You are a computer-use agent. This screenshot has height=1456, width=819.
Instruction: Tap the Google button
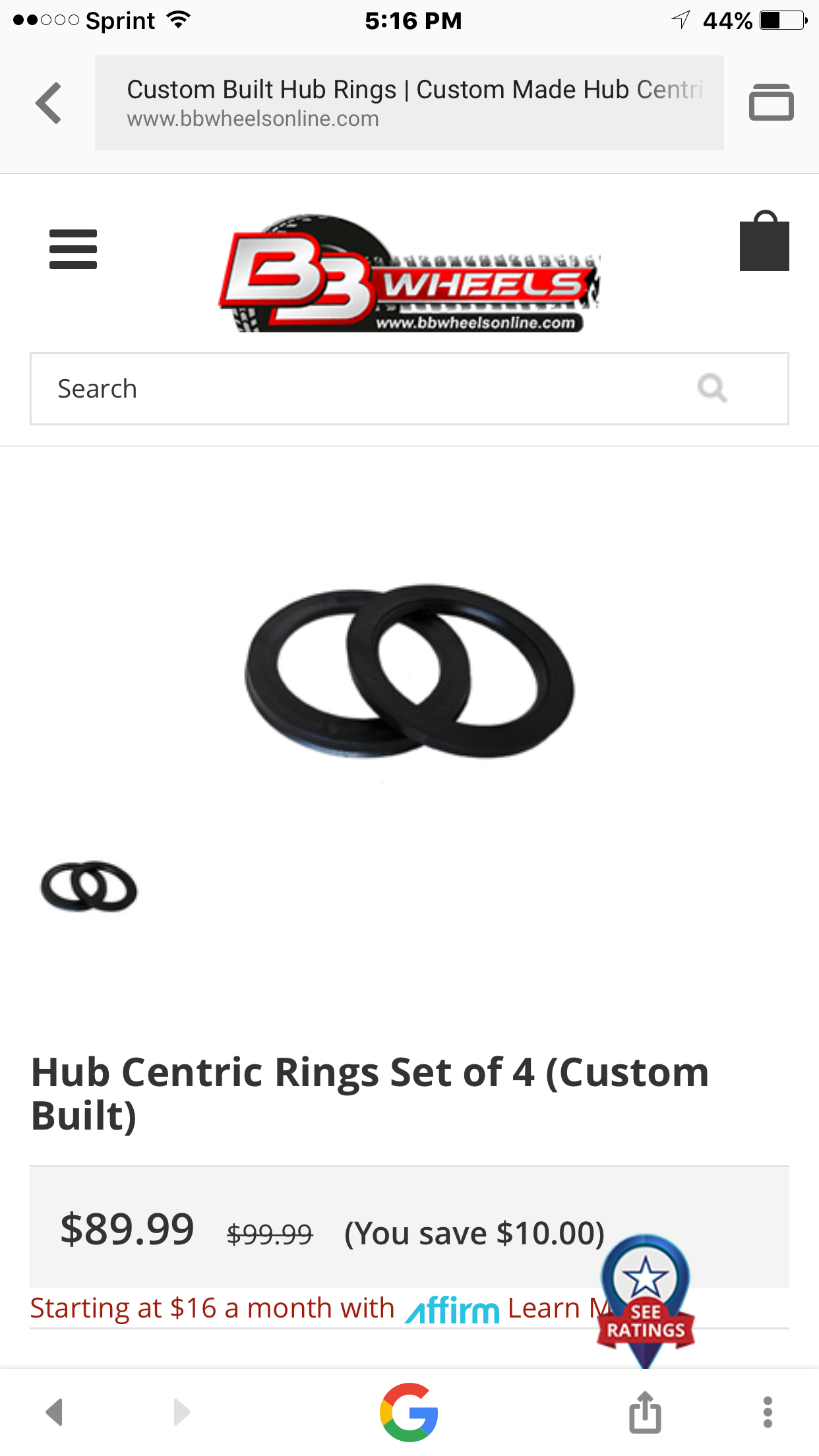(409, 1412)
